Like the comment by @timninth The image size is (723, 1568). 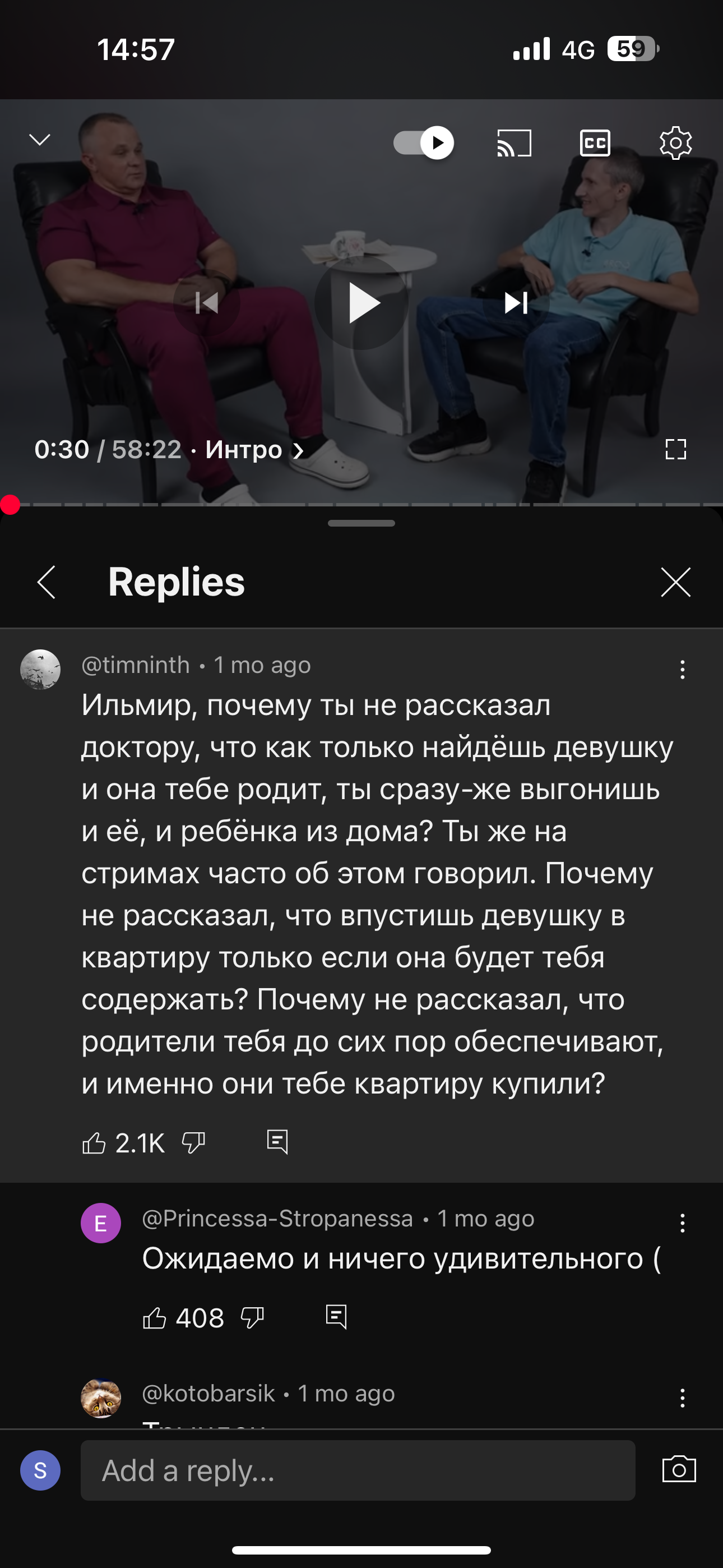(x=94, y=1142)
